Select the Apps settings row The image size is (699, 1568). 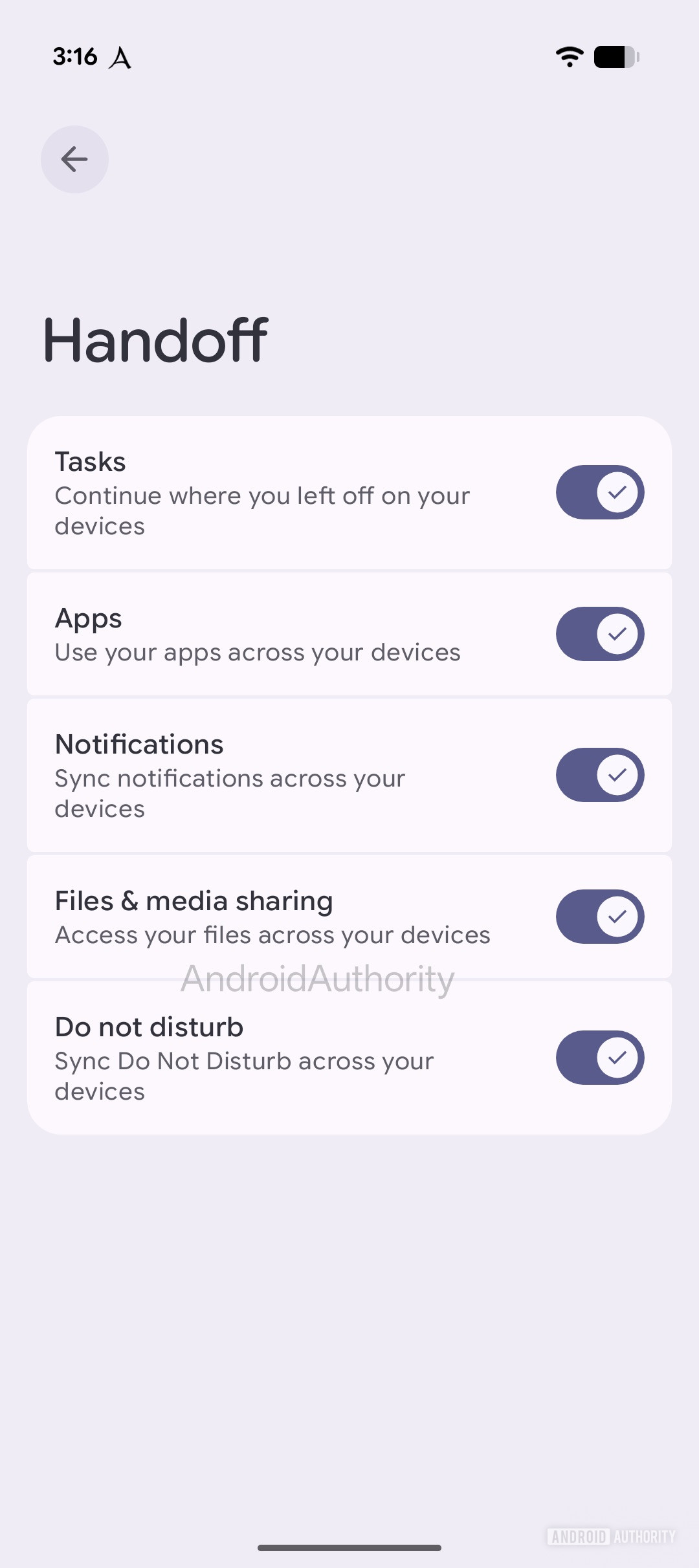tap(259, 635)
